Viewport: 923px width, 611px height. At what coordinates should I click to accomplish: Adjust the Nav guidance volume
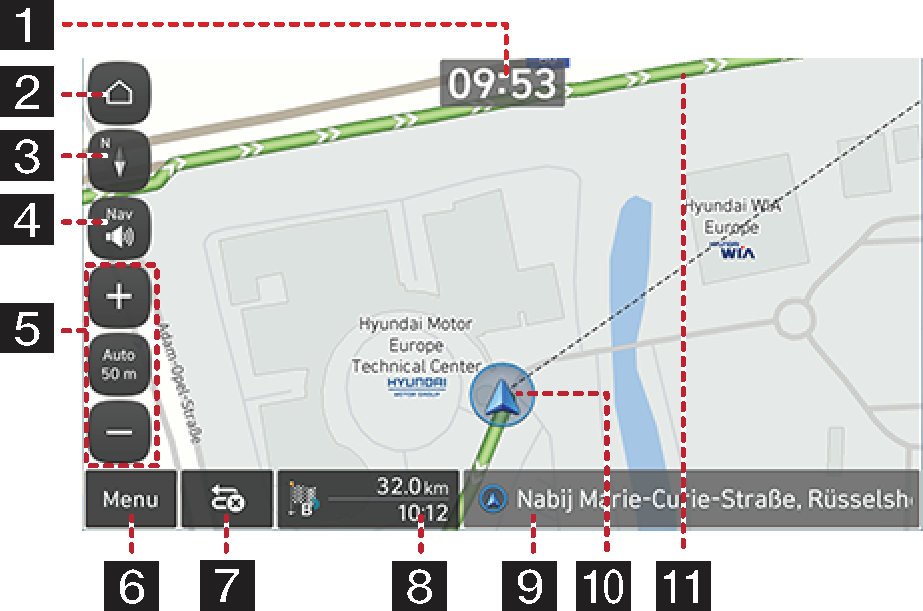pos(119,228)
